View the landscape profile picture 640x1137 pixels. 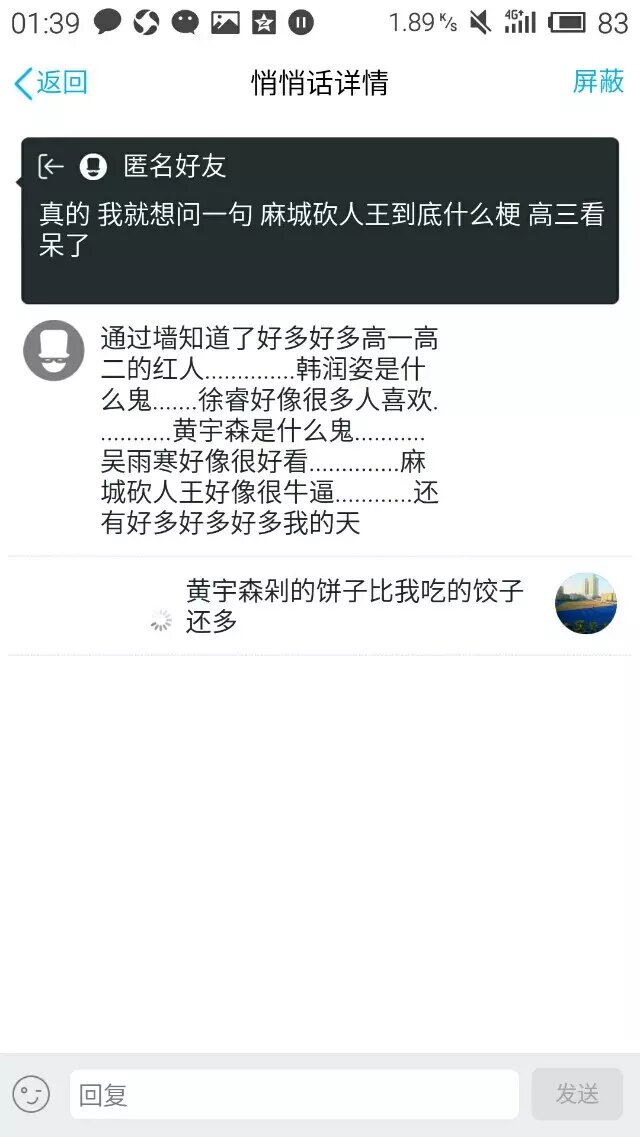click(x=585, y=603)
